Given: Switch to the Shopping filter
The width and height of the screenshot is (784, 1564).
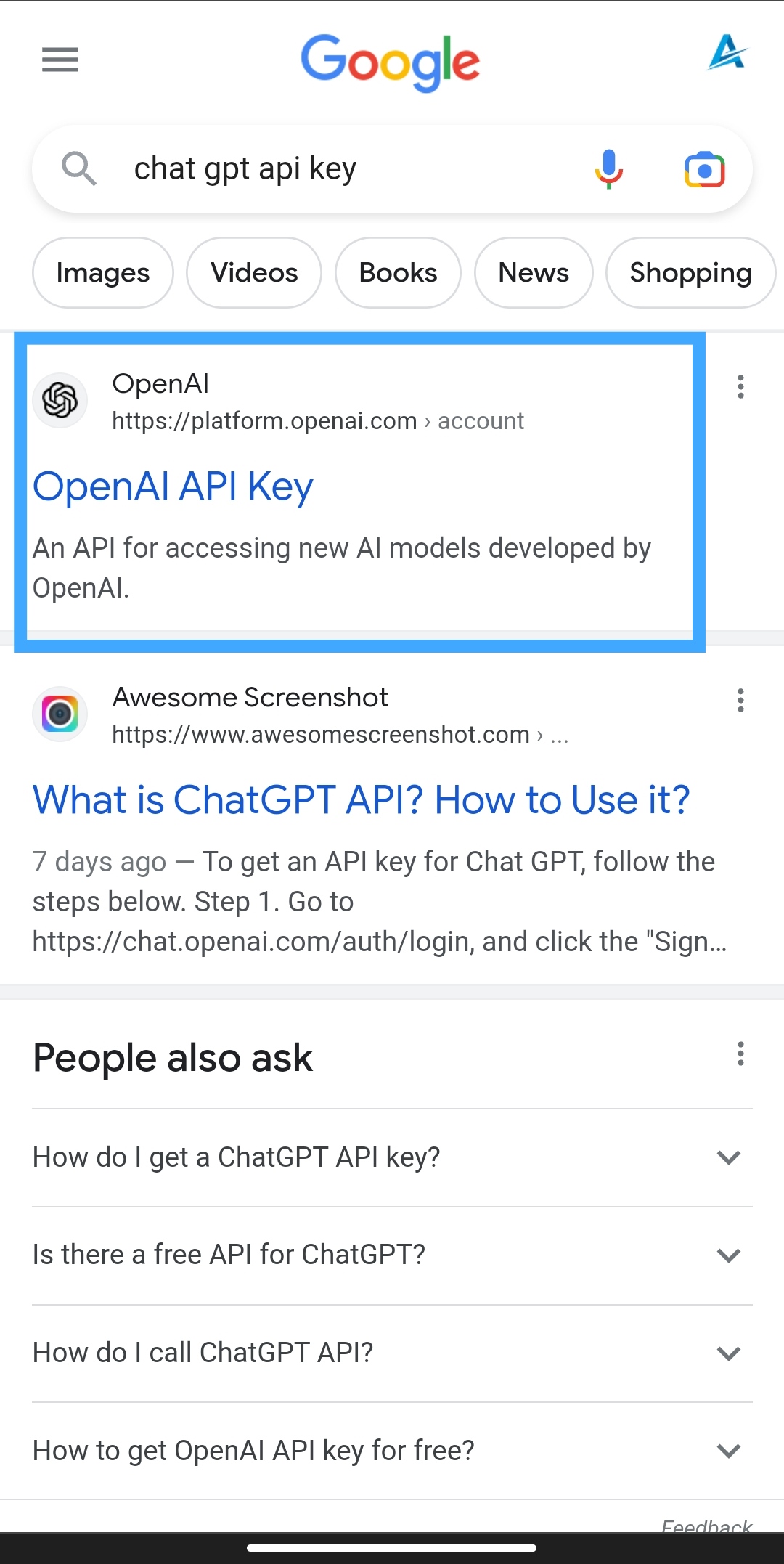Looking at the screenshot, I should (x=690, y=273).
